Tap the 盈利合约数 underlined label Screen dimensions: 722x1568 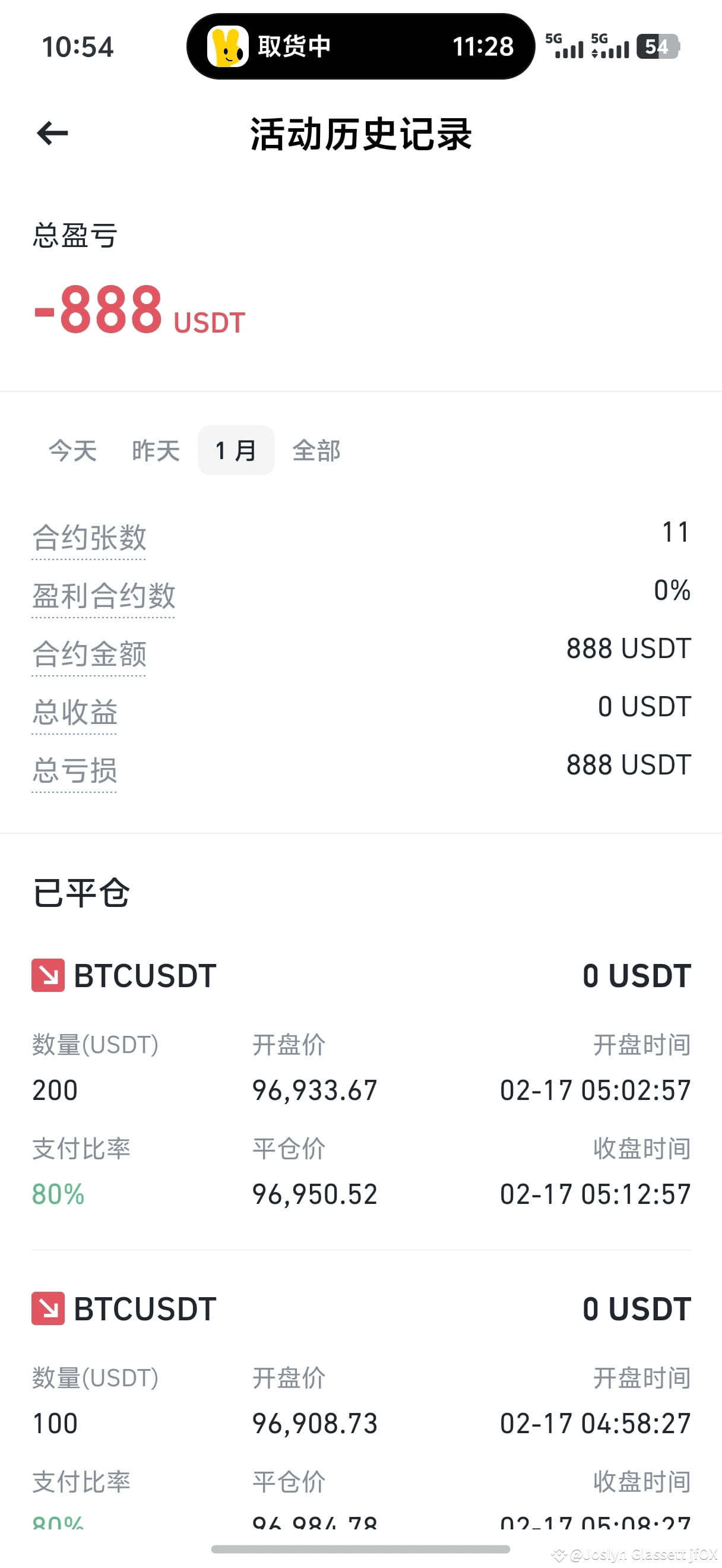tap(103, 596)
